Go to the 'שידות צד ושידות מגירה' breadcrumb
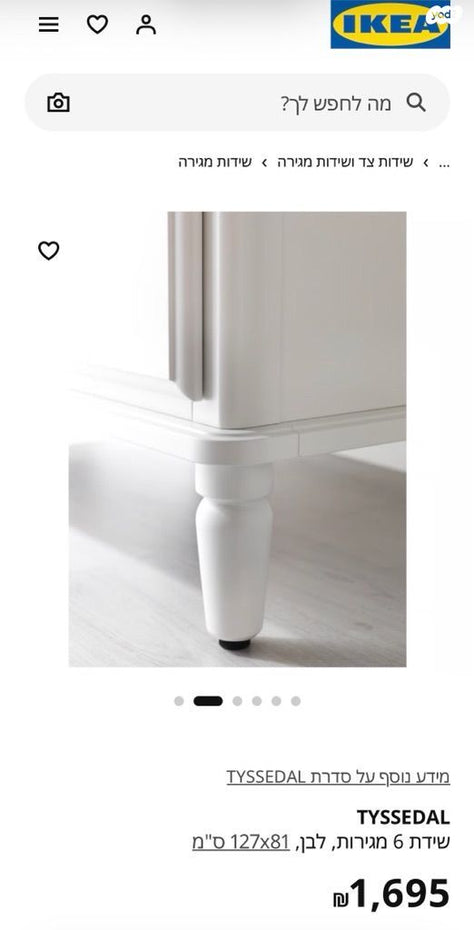 point(345,162)
